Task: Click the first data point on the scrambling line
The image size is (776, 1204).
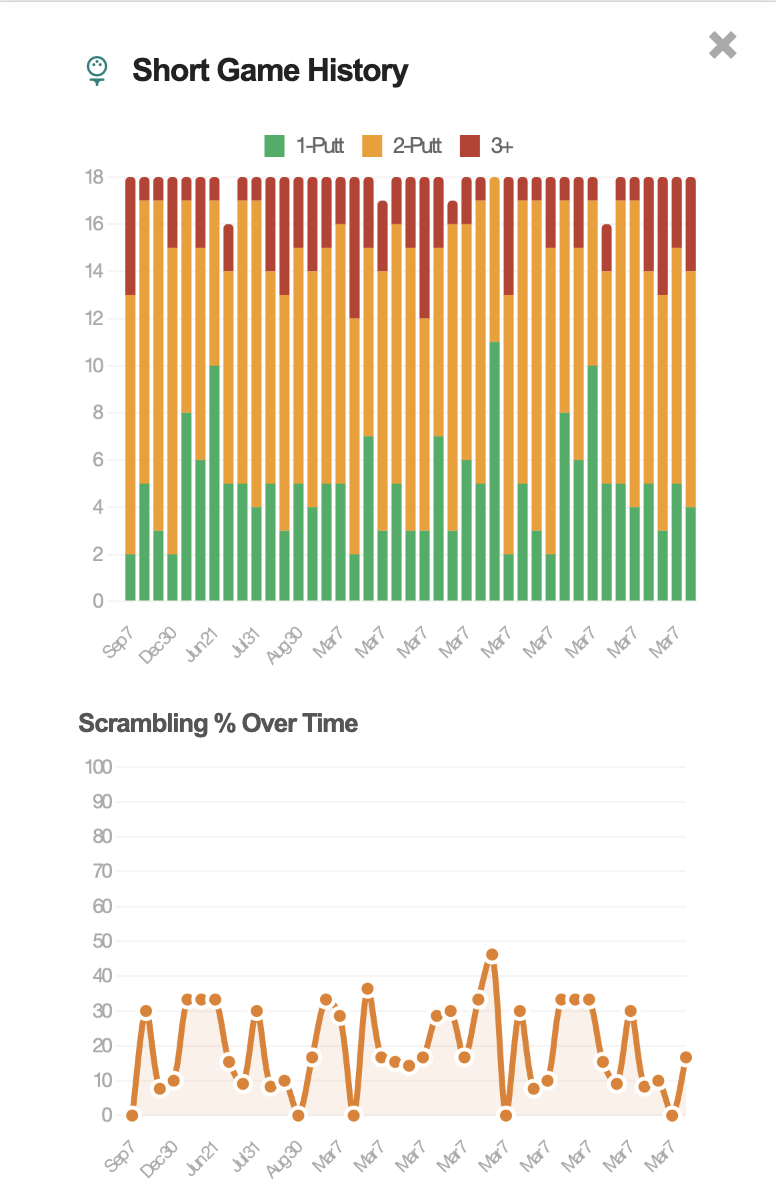Action: (130, 1113)
